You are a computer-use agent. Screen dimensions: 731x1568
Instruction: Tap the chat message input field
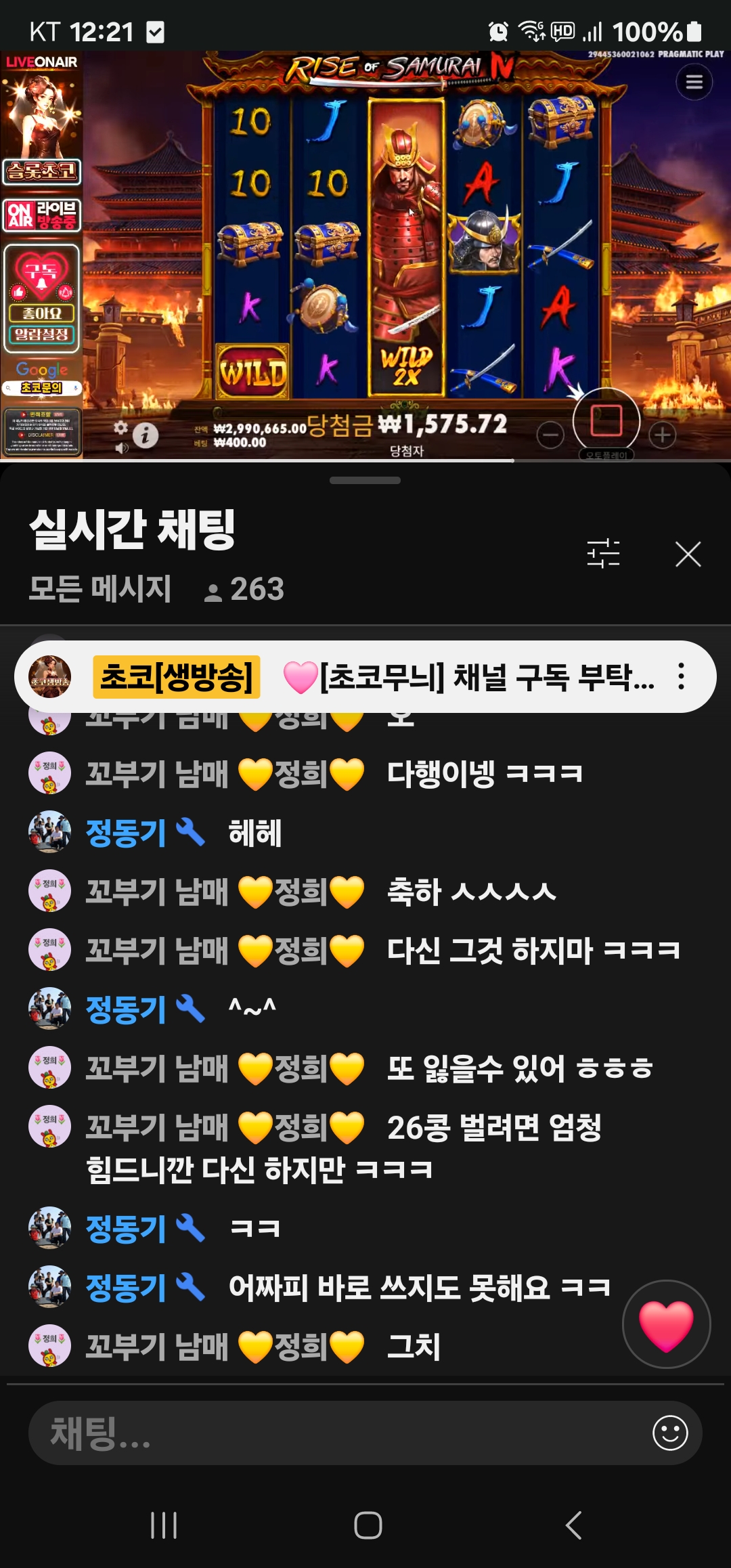(x=338, y=1433)
